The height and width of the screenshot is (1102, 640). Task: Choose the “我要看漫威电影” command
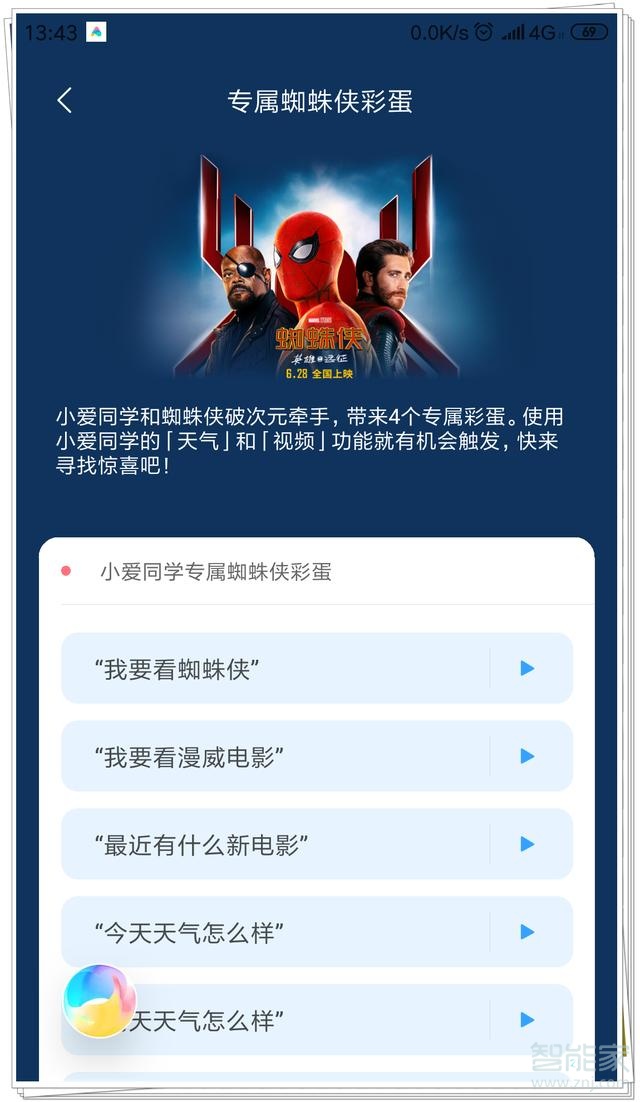click(x=275, y=756)
